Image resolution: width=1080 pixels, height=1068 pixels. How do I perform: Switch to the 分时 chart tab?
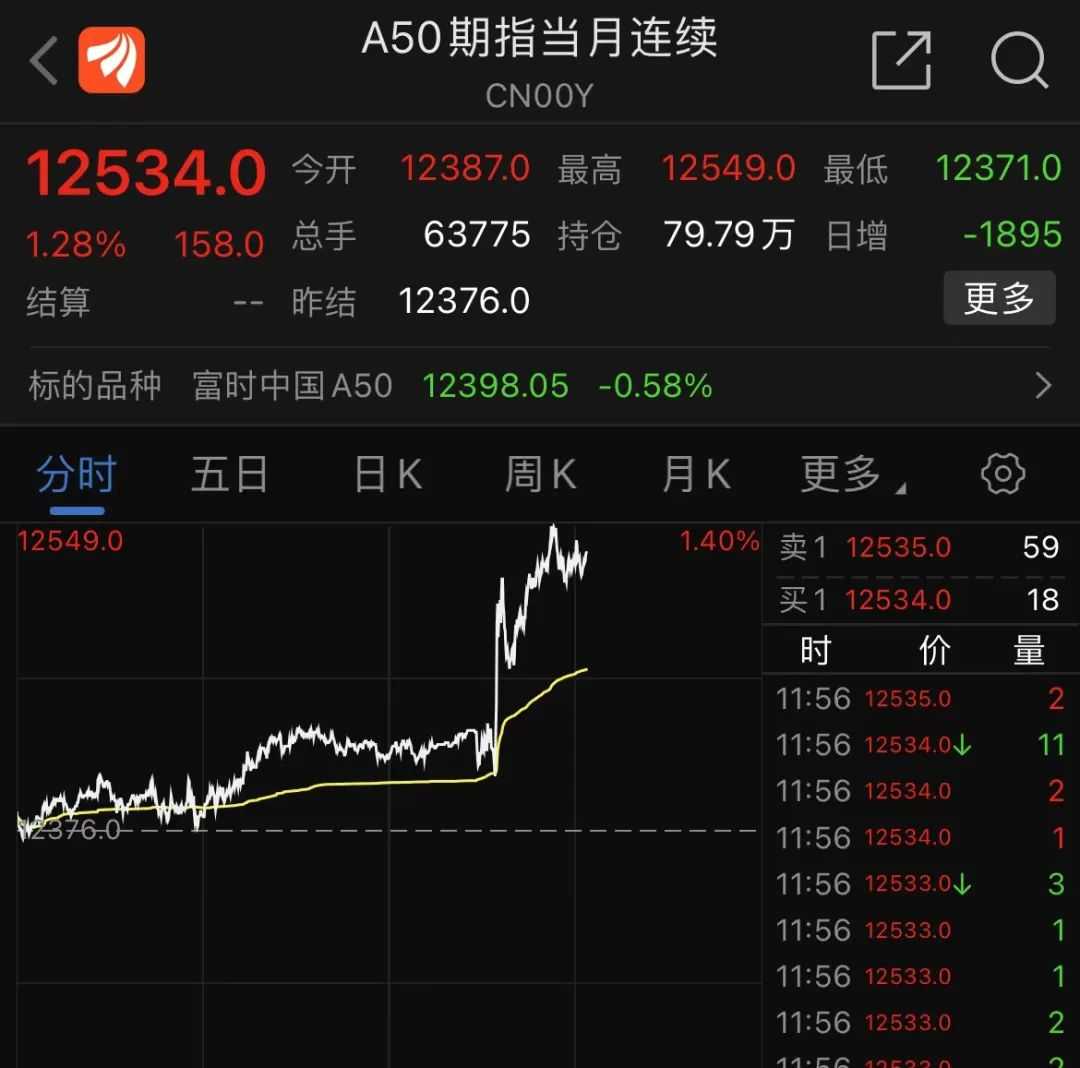tap(77, 475)
